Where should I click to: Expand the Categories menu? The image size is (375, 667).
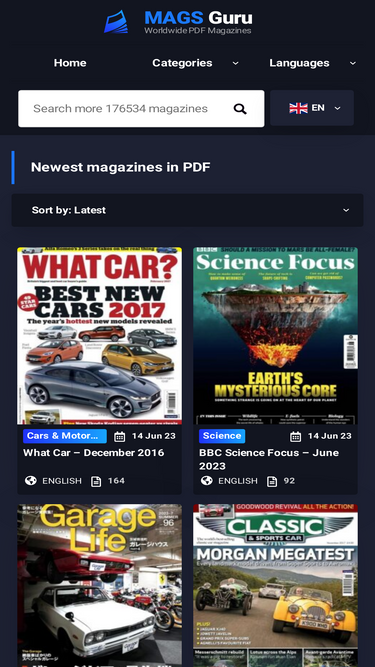195,63
